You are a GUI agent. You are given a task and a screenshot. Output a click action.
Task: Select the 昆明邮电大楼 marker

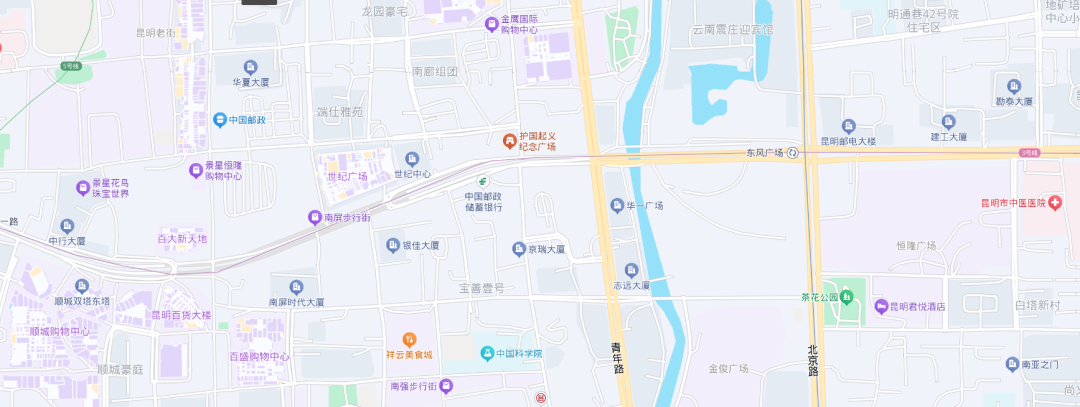tap(848, 126)
